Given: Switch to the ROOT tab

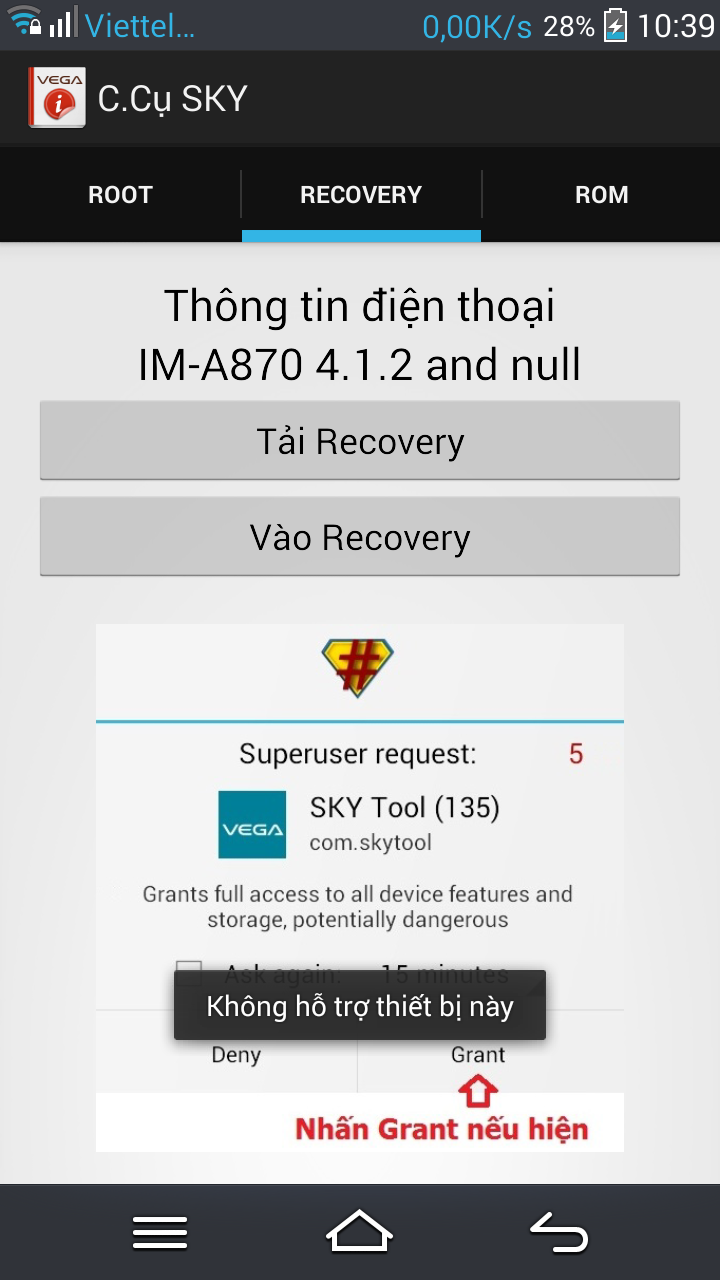Looking at the screenshot, I should click(x=120, y=194).
